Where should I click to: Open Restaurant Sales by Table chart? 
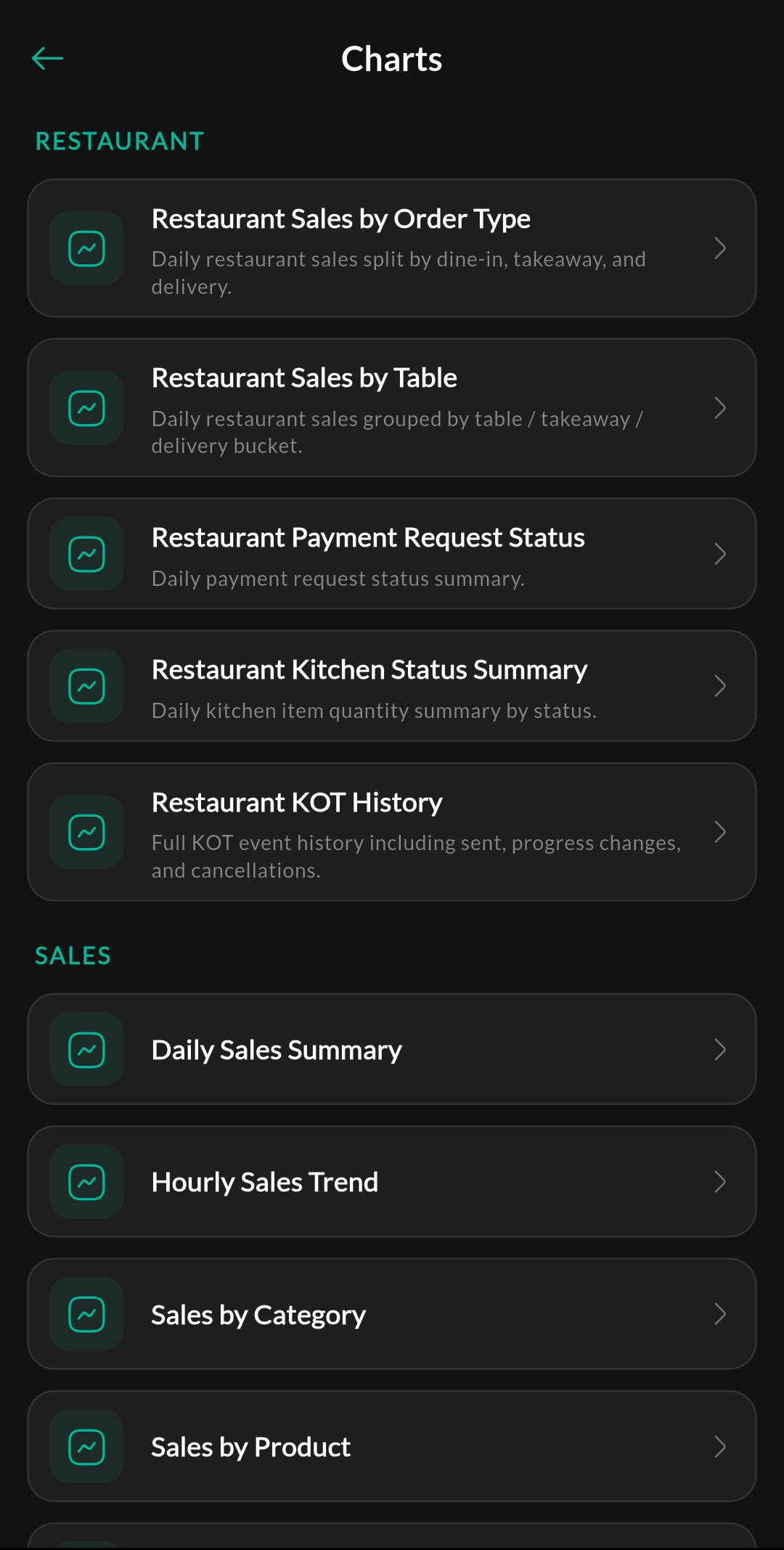[392, 408]
